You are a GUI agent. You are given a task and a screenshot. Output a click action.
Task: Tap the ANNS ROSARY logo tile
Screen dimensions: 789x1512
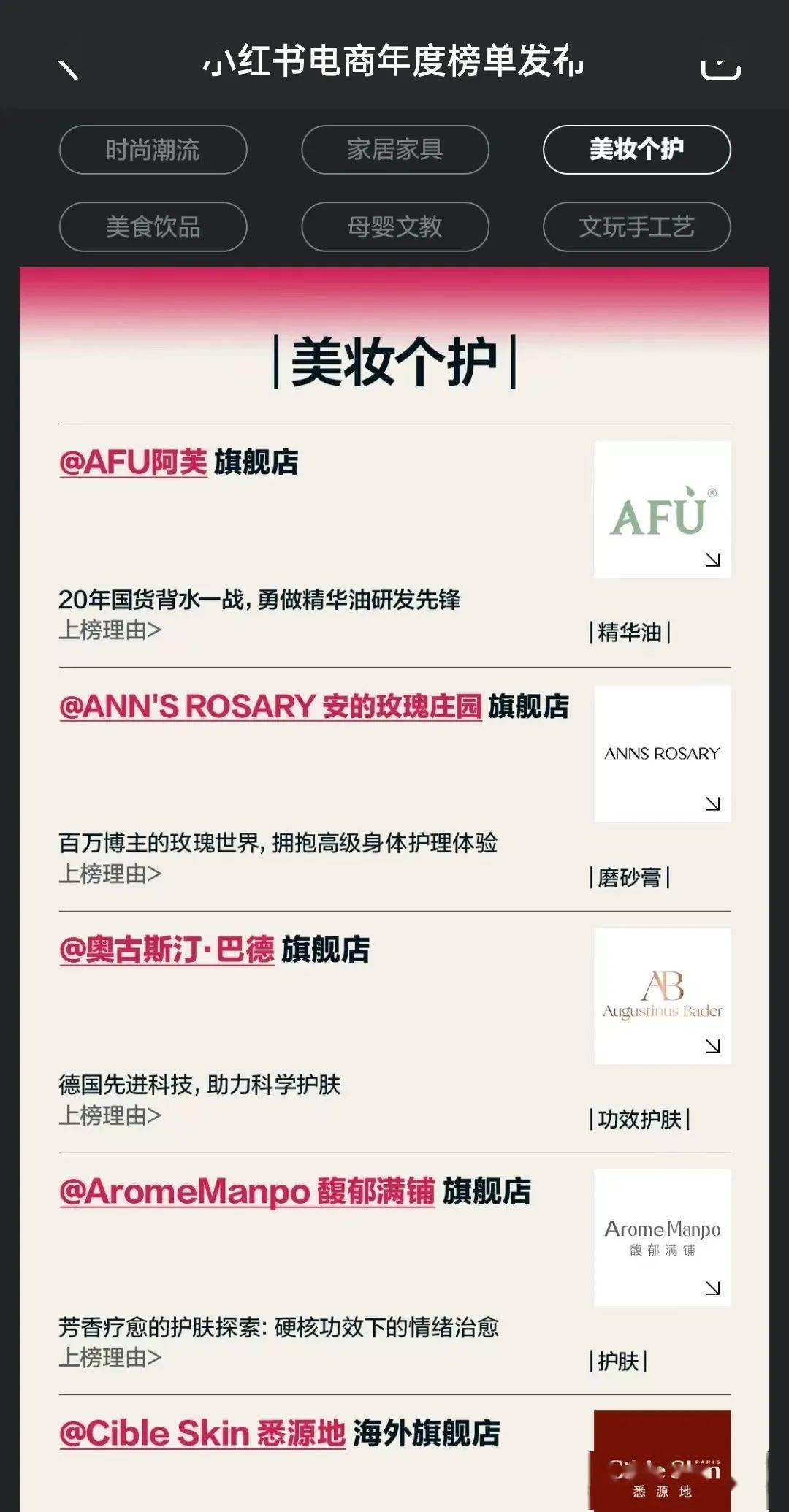662,753
